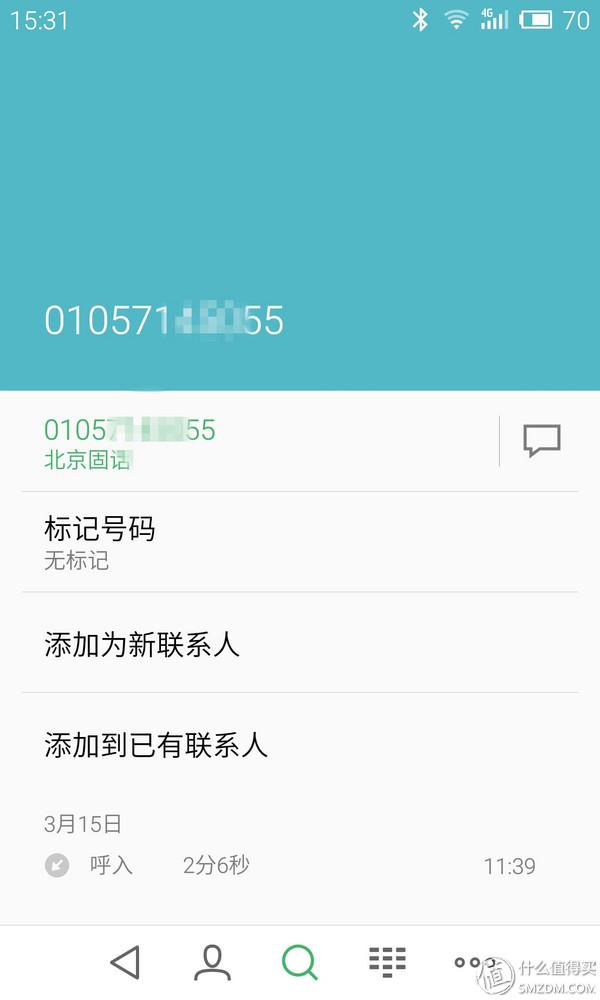Choose 添加到已有联系人

point(300,744)
